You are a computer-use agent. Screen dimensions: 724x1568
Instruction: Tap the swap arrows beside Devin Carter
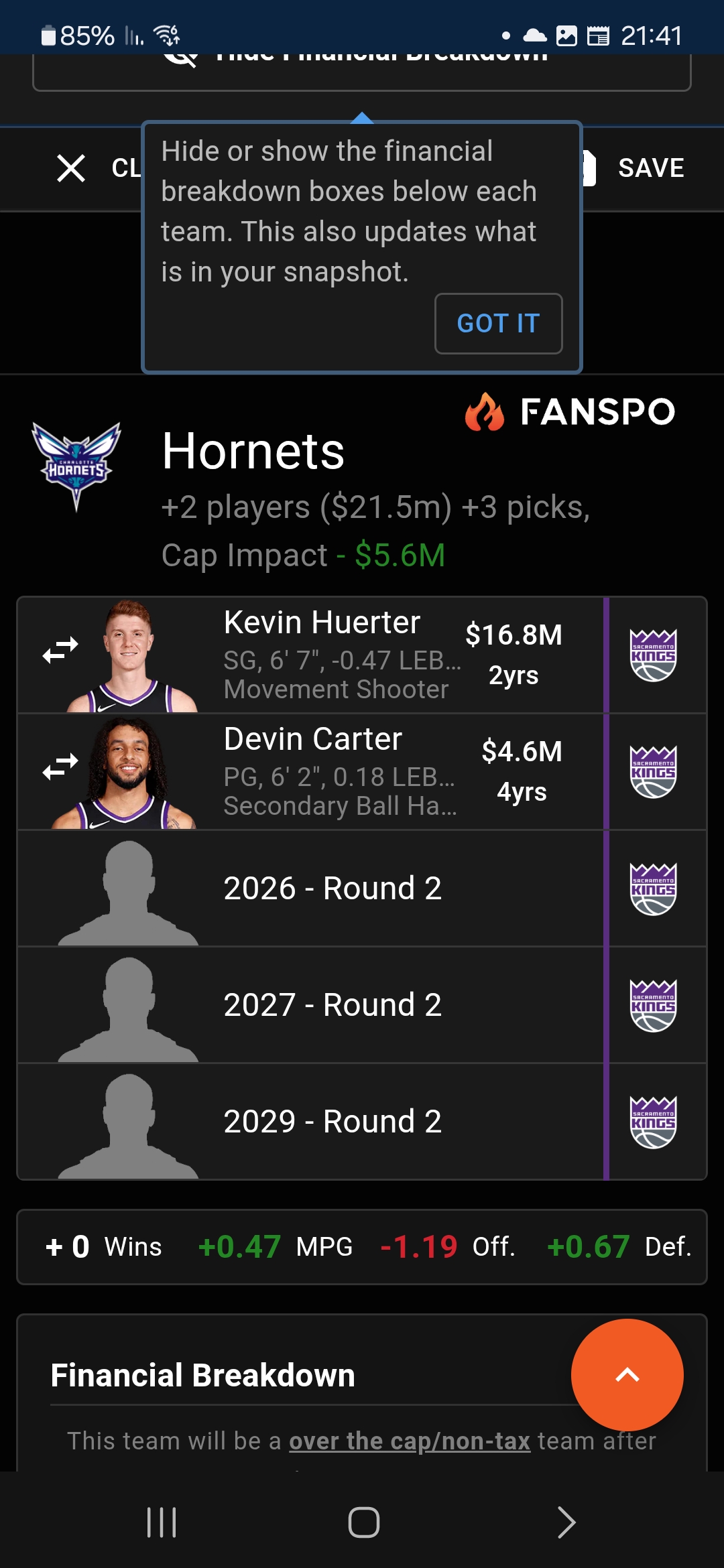coord(60,767)
